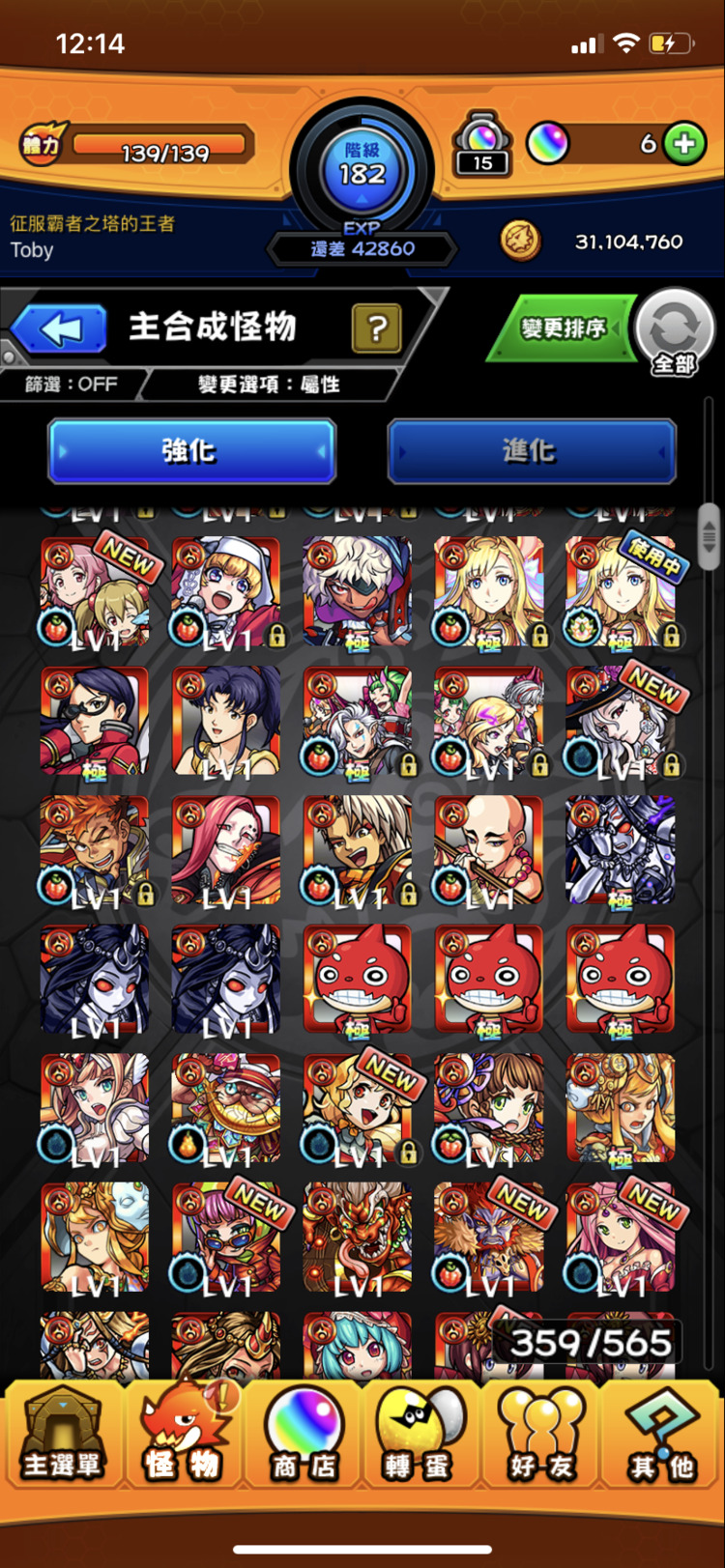Choose the teal-haired monster in the bottom row
Viewport: 725px width, 1568px height.
point(357,1346)
